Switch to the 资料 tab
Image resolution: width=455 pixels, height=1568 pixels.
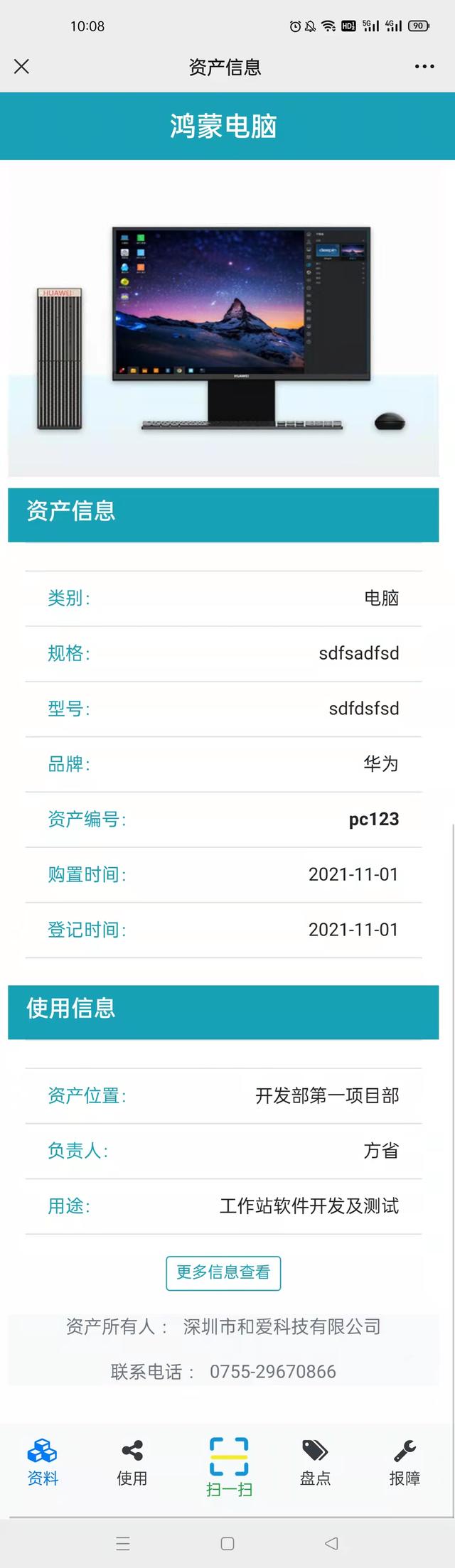(43, 1463)
